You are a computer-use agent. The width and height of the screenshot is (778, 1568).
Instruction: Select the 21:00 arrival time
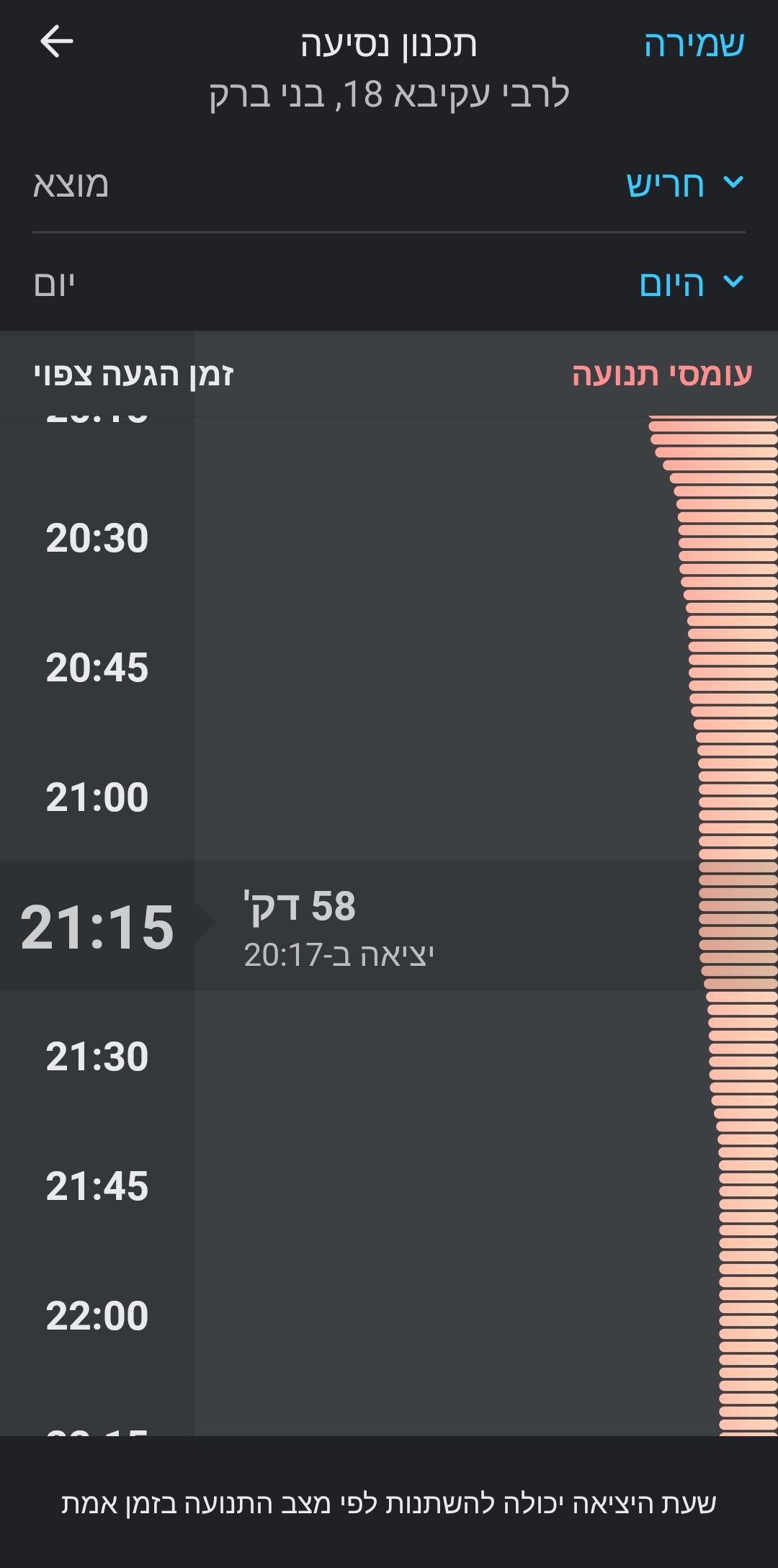tap(97, 797)
